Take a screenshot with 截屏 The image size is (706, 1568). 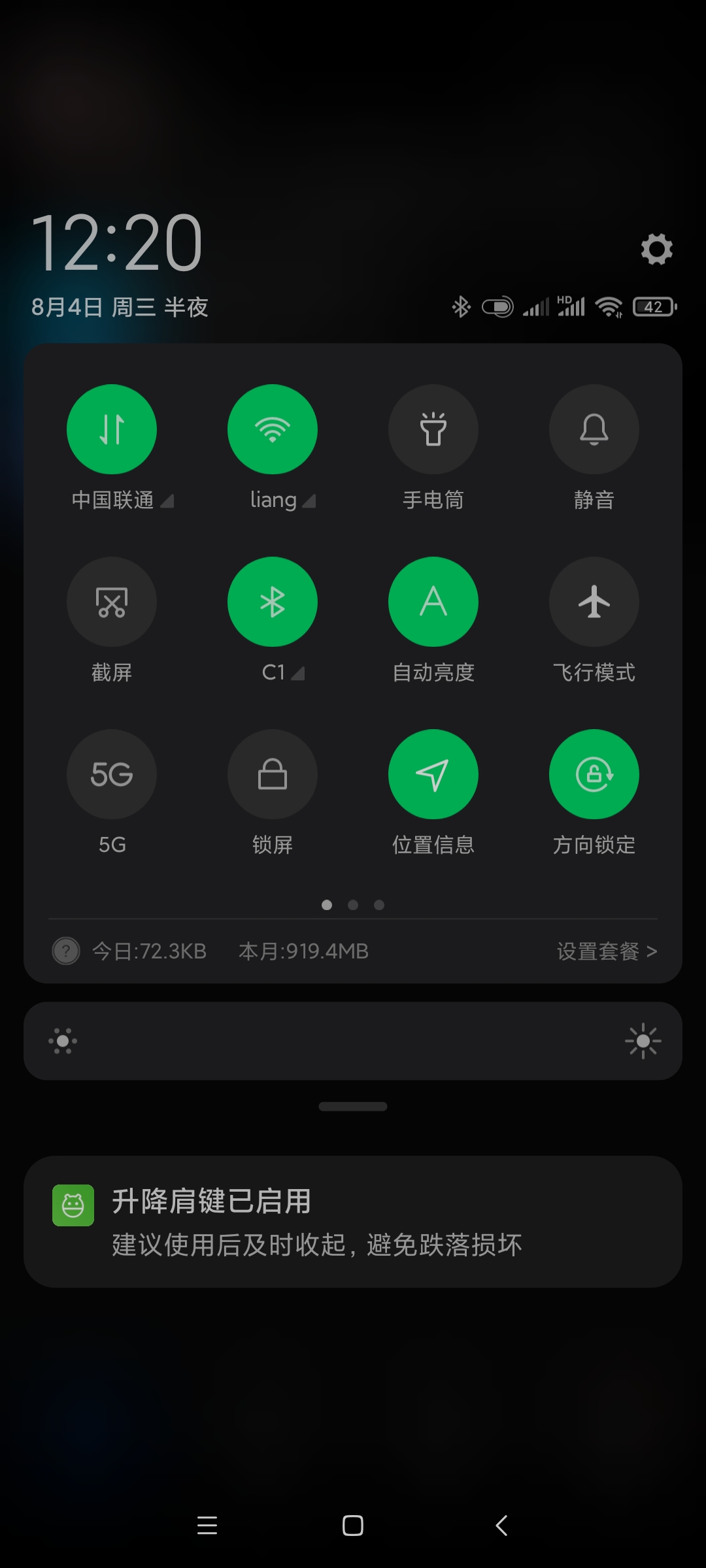point(112,602)
